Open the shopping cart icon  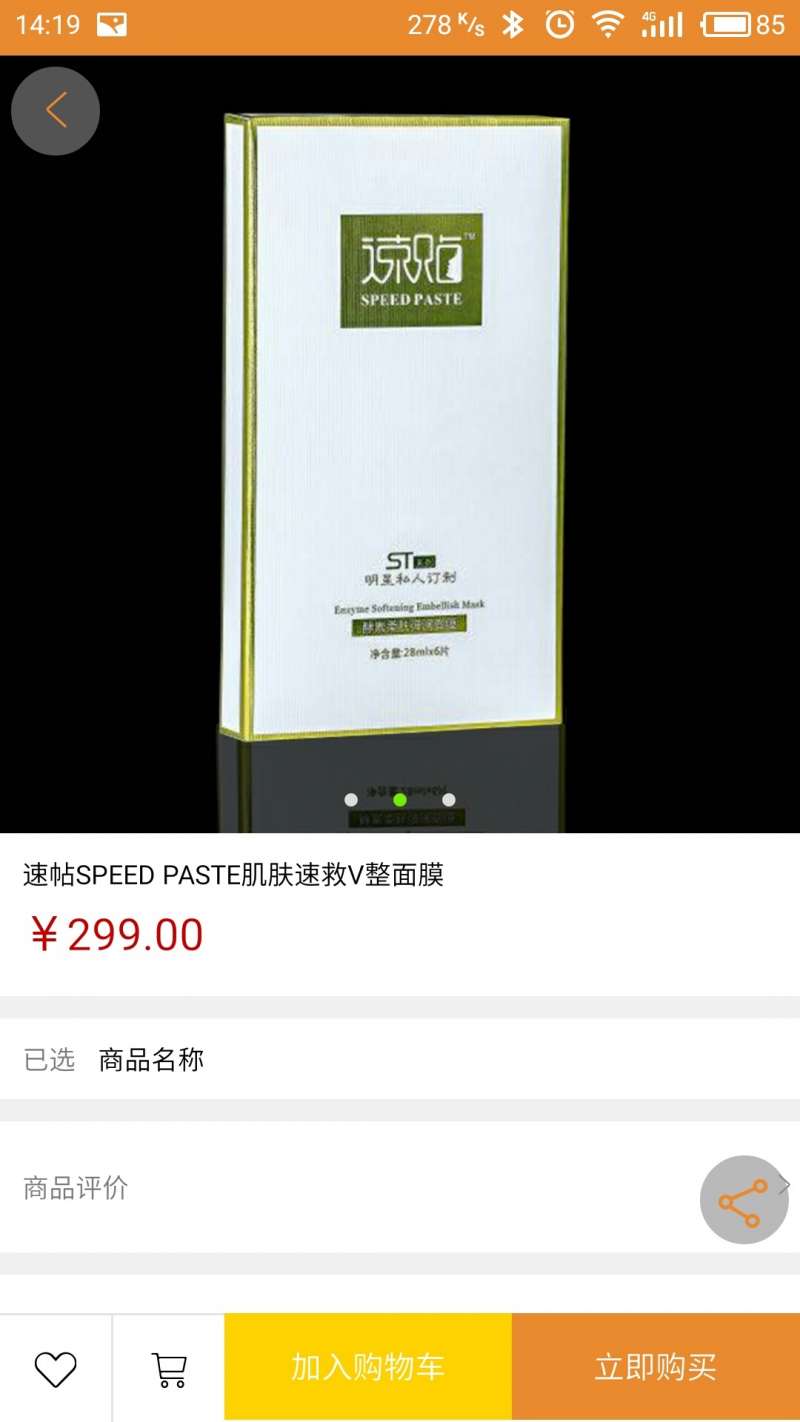(x=169, y=1368)
